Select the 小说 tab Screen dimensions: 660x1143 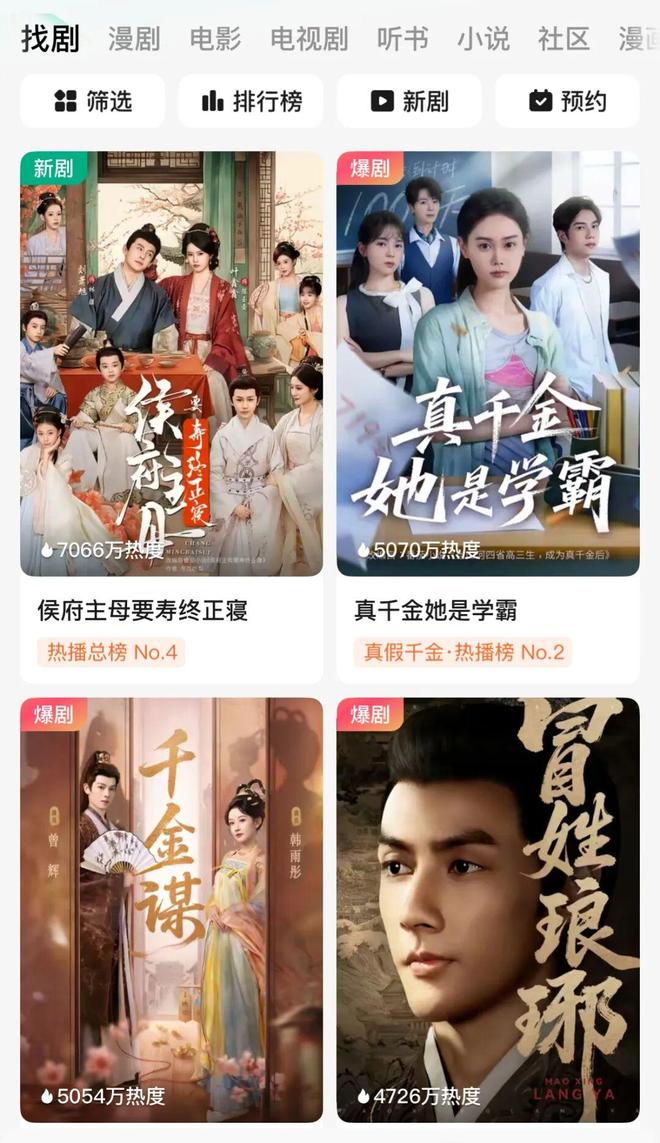[483, 39]
